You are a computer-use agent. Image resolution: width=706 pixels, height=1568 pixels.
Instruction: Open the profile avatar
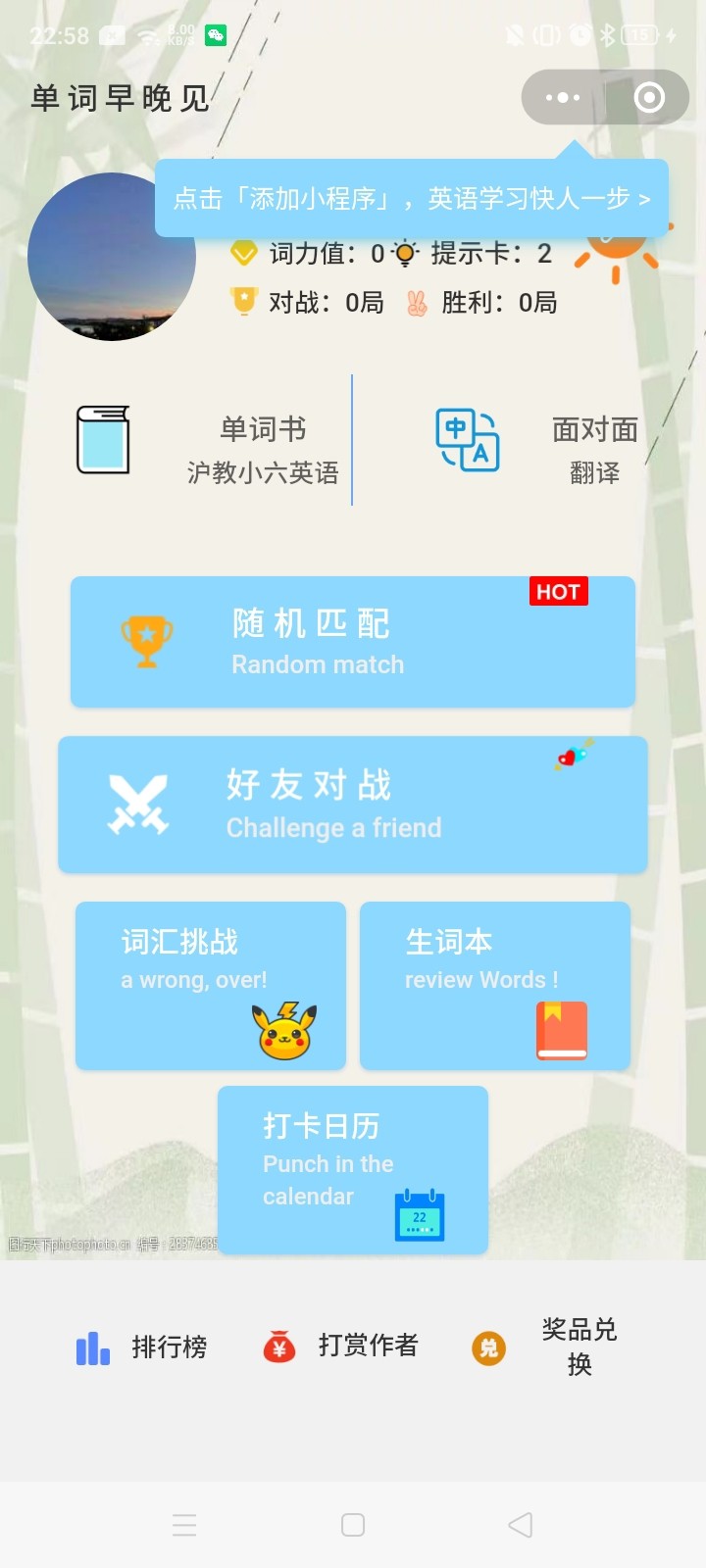click(111, 257)
